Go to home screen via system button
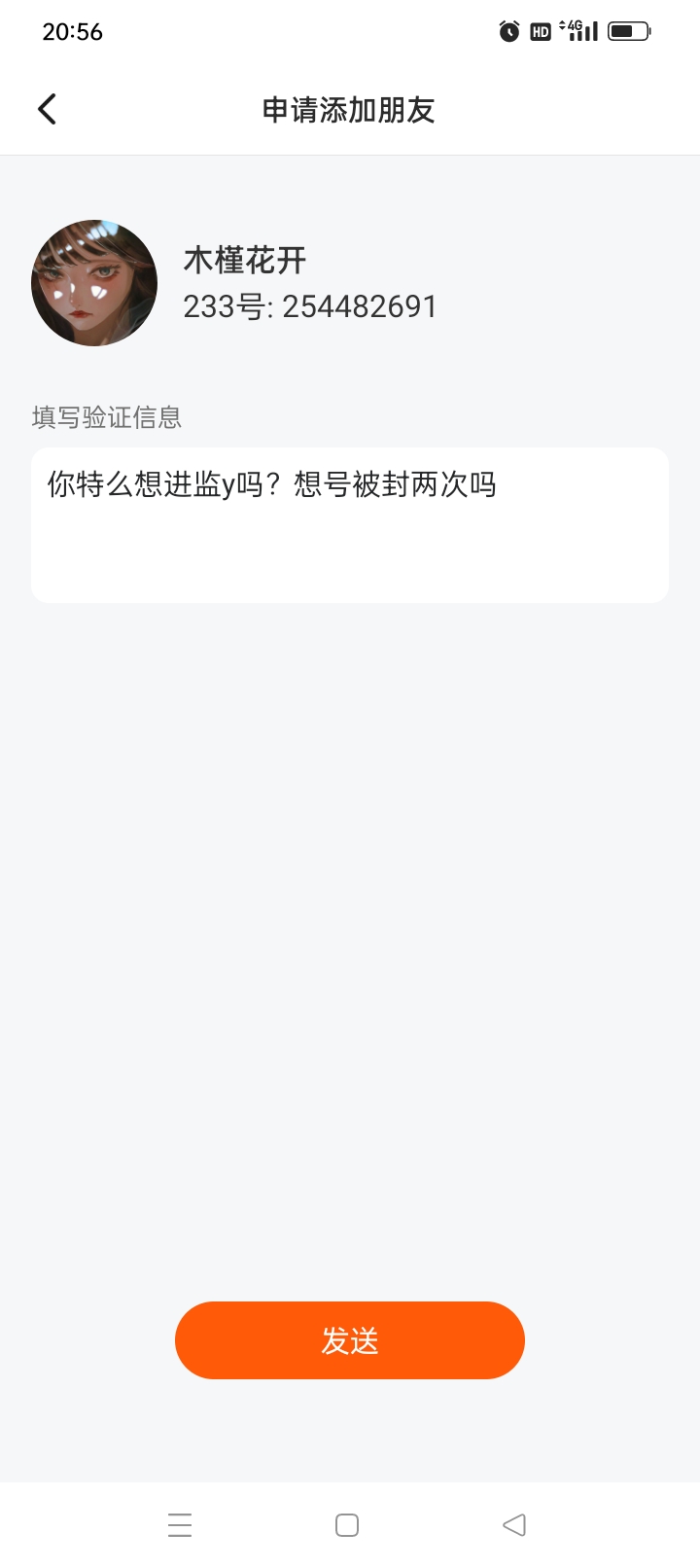The width and height of the screenshot is (700, 1568). coord(347,1524)
